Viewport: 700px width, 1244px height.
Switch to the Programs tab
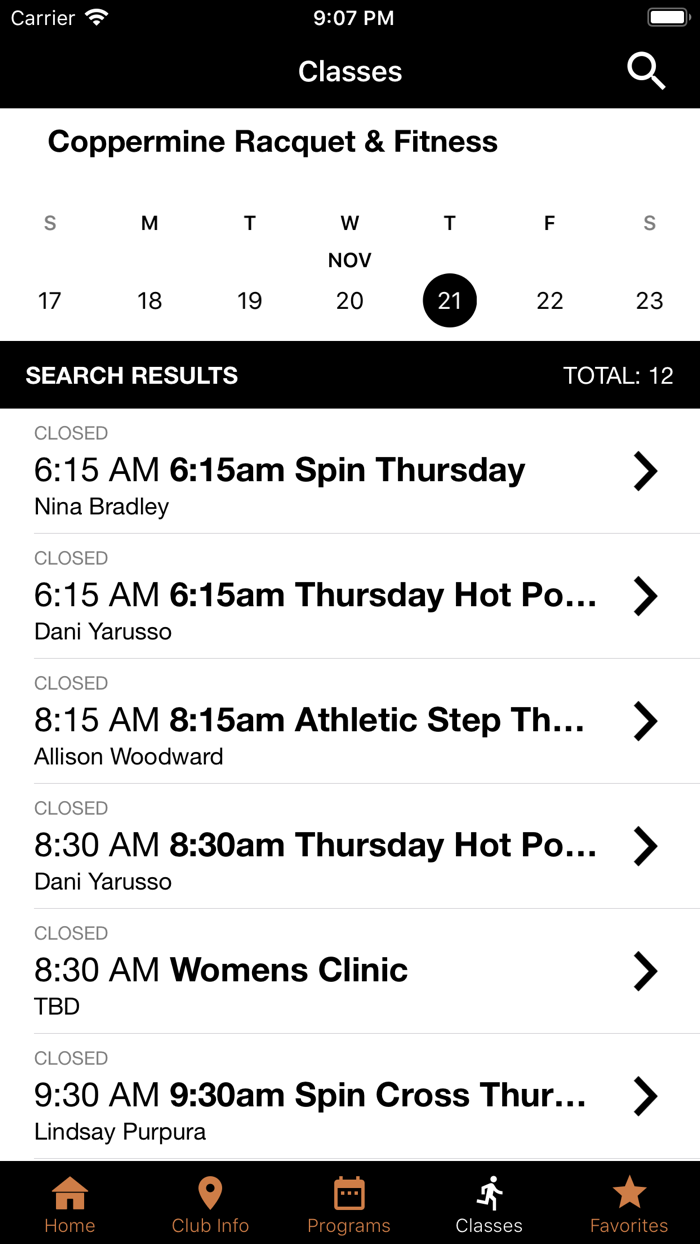349,1204
